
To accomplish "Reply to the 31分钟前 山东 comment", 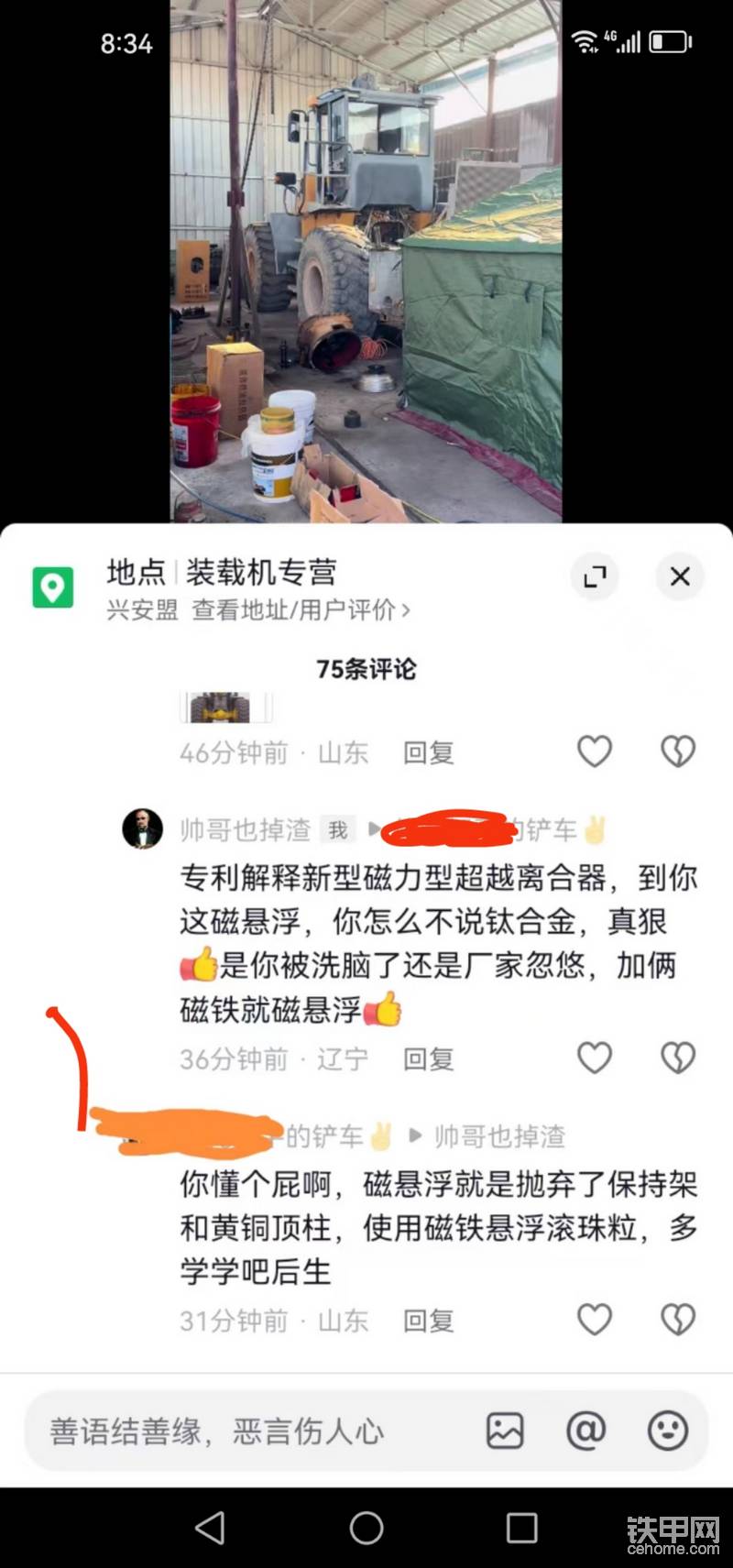I will pyautogui.click(x=428, y=1321).
